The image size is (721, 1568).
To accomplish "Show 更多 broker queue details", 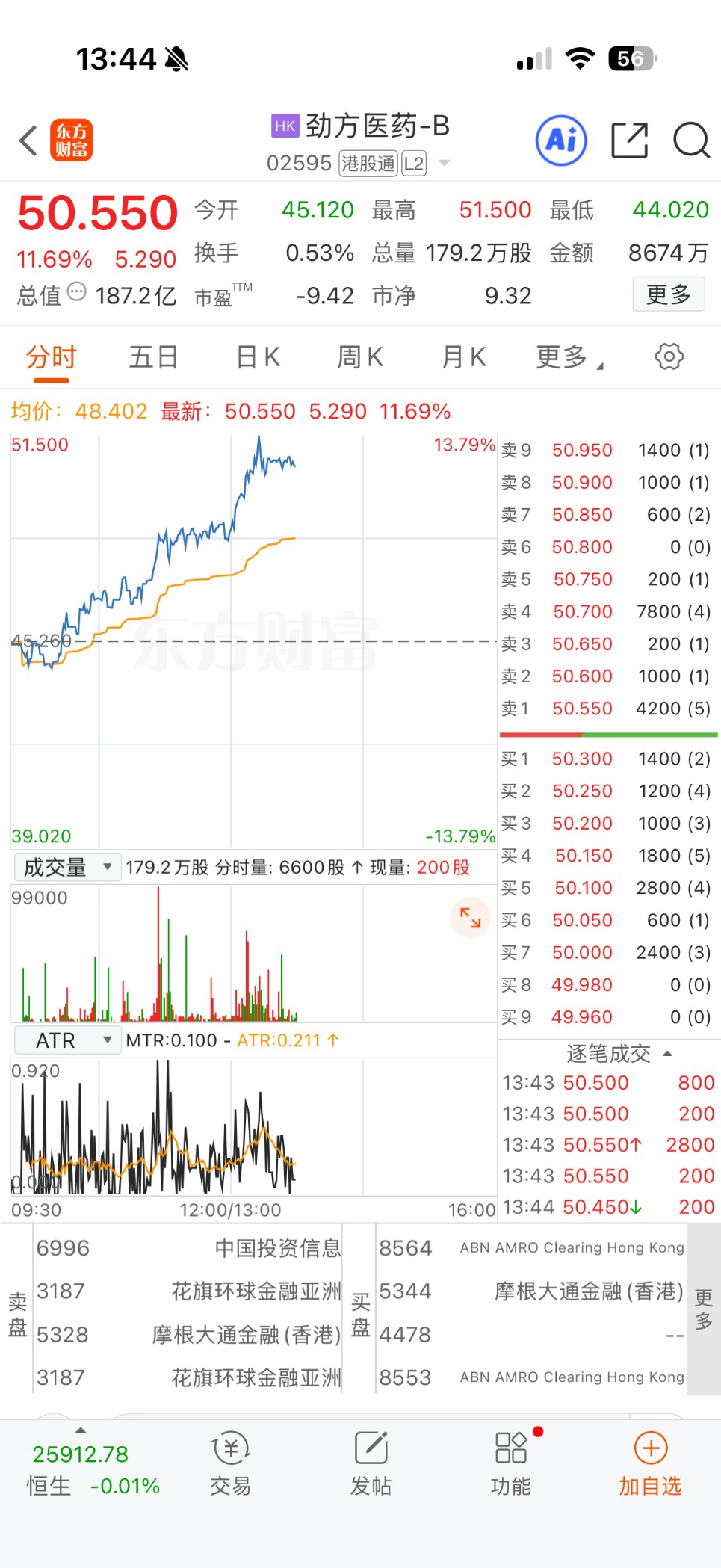I will [x=704, y=1309].
